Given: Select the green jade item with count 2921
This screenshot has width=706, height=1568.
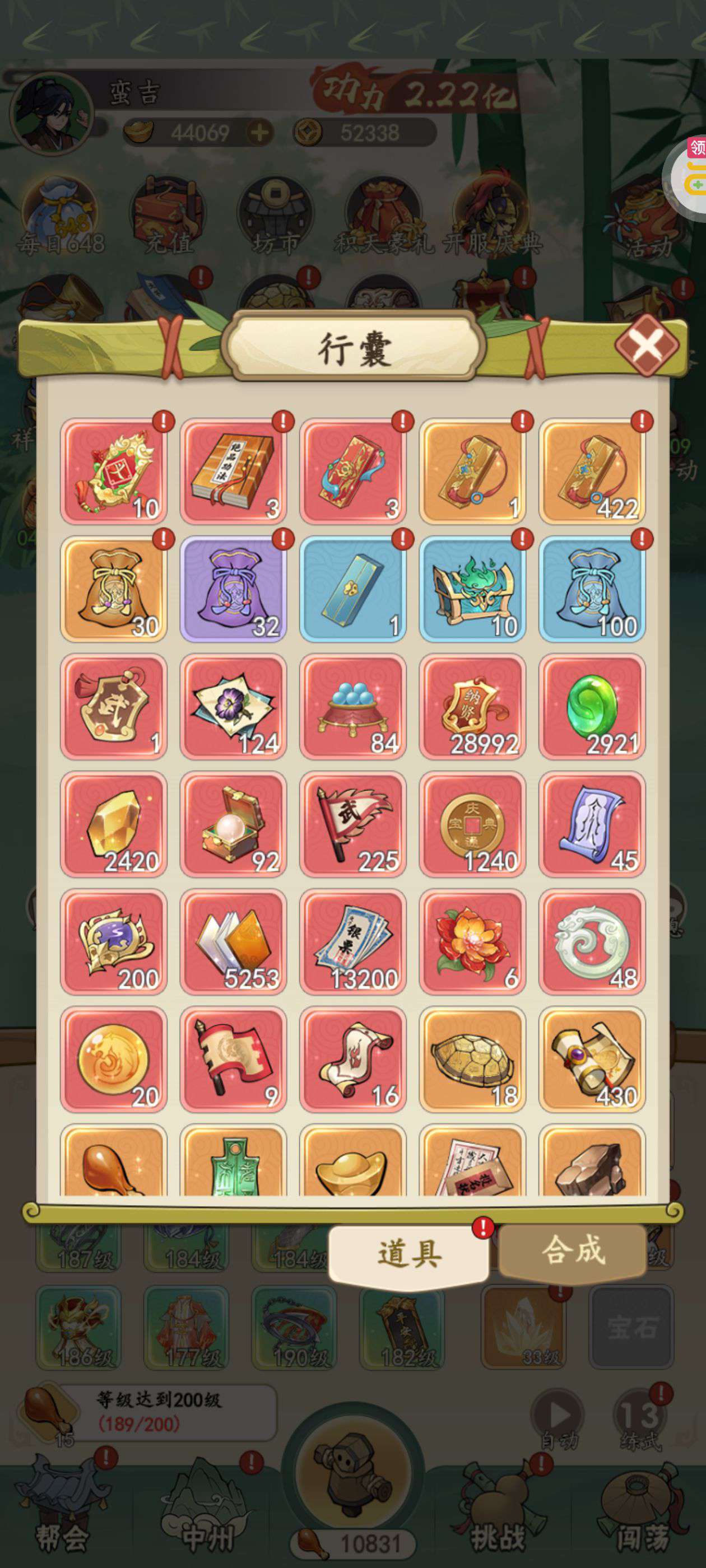Looking at the screenshot, I should point(592,706).
